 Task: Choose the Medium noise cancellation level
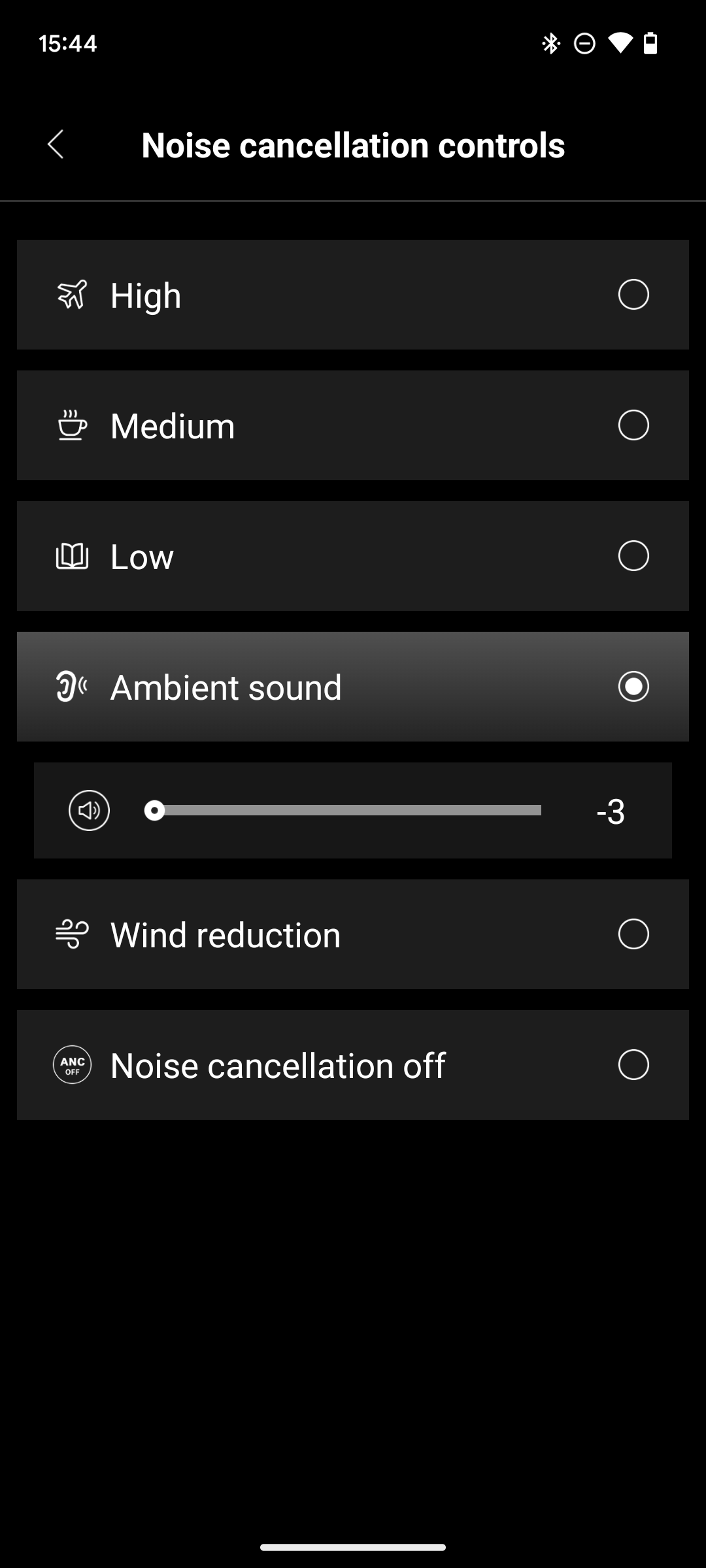633,425
